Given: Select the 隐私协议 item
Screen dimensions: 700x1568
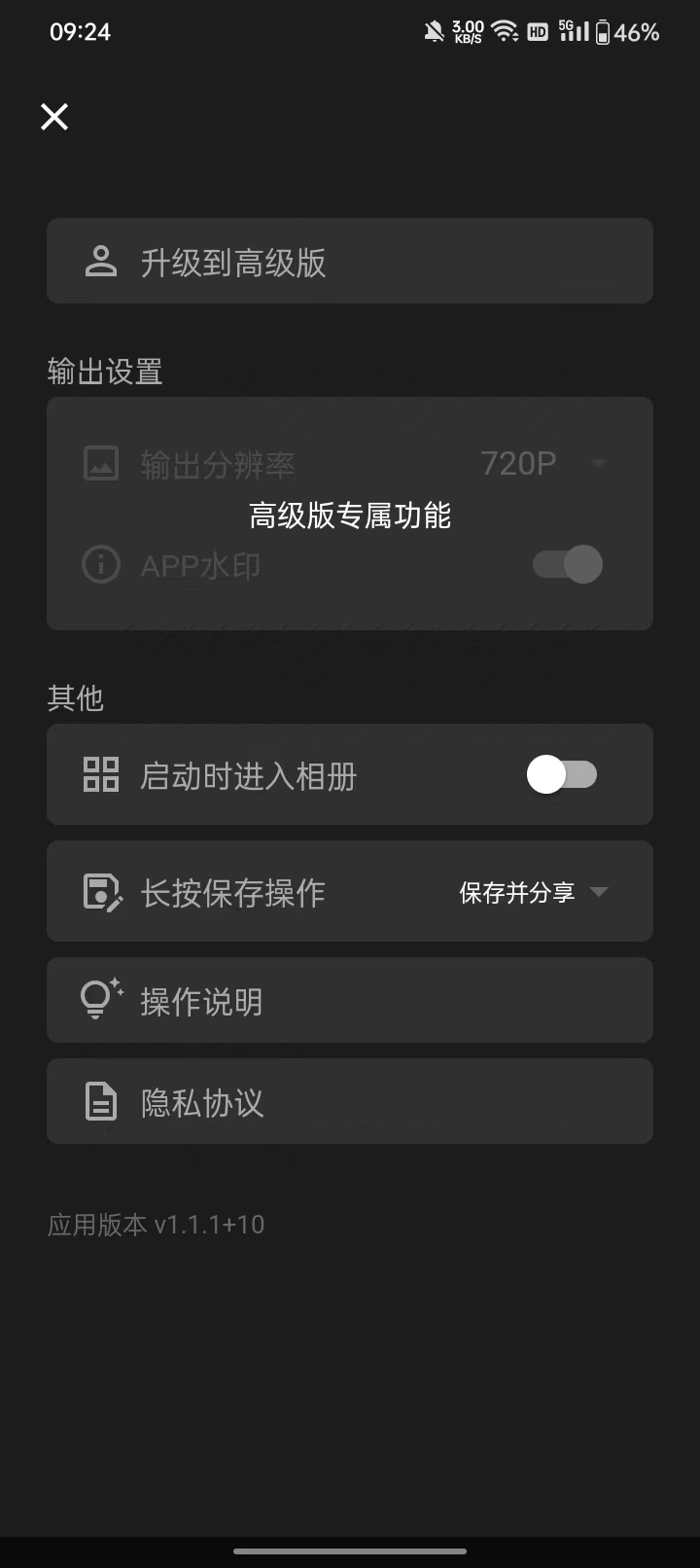Looking at the screenshot, I should (x=350, y=1101).
